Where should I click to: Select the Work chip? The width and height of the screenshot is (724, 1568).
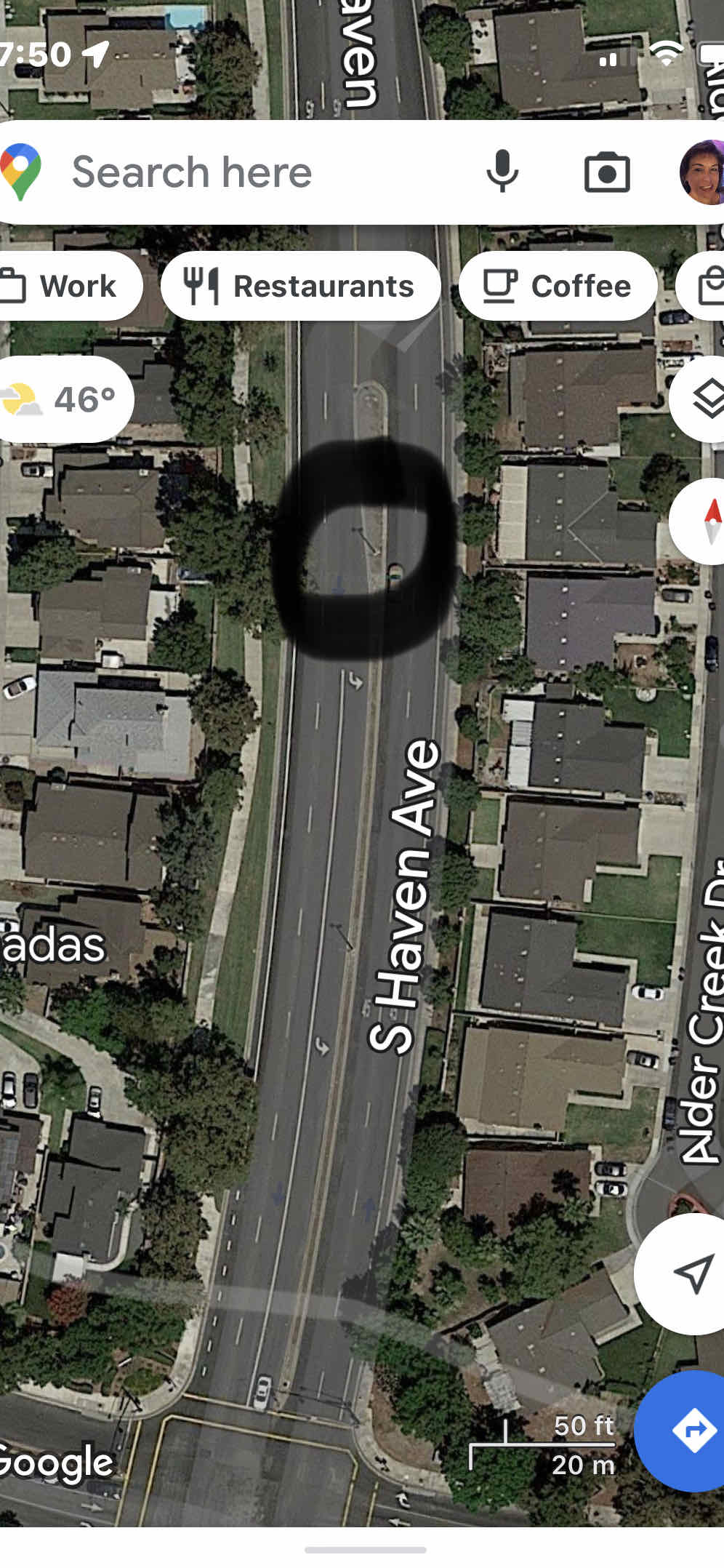point(69,286)
